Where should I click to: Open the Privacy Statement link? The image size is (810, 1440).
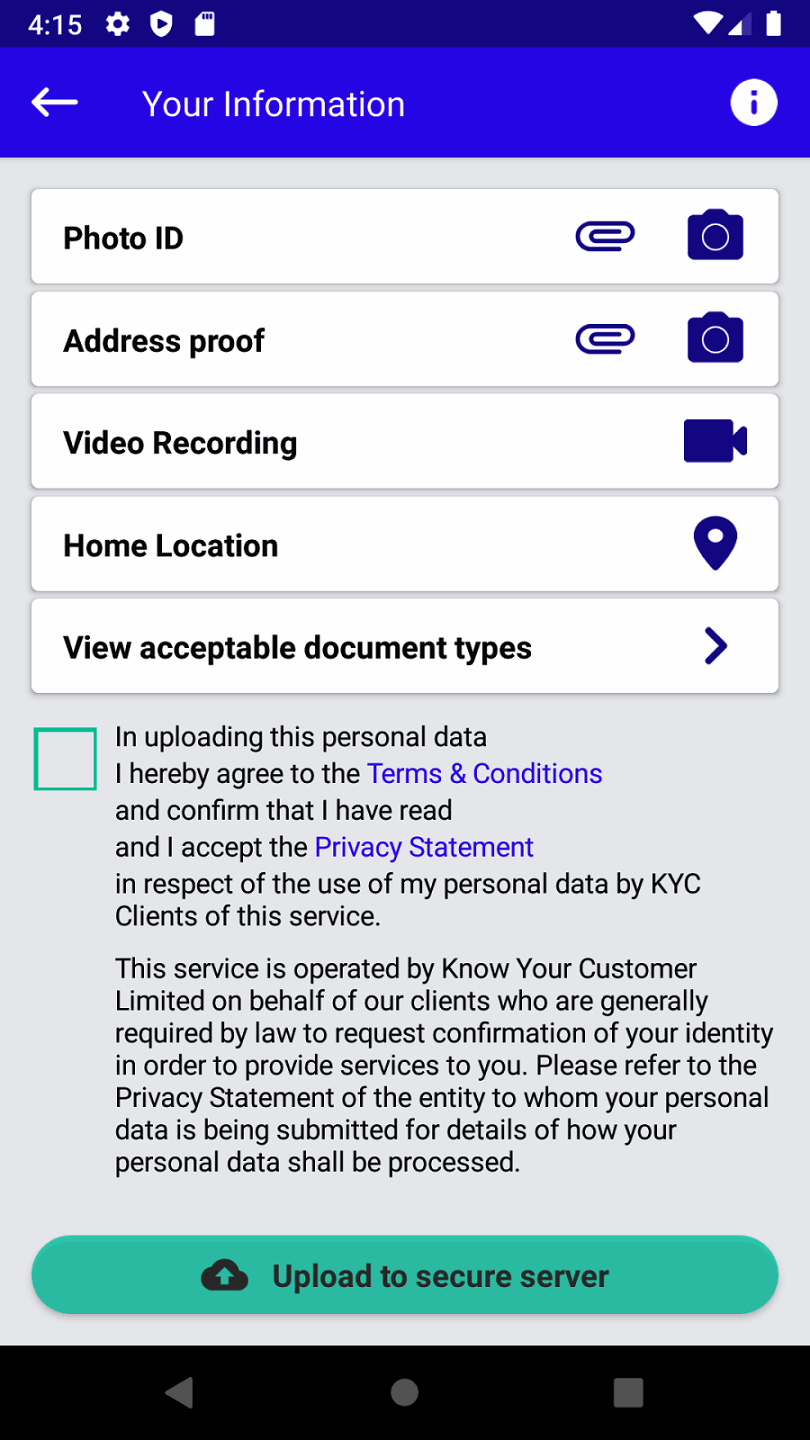pos(424,847)
